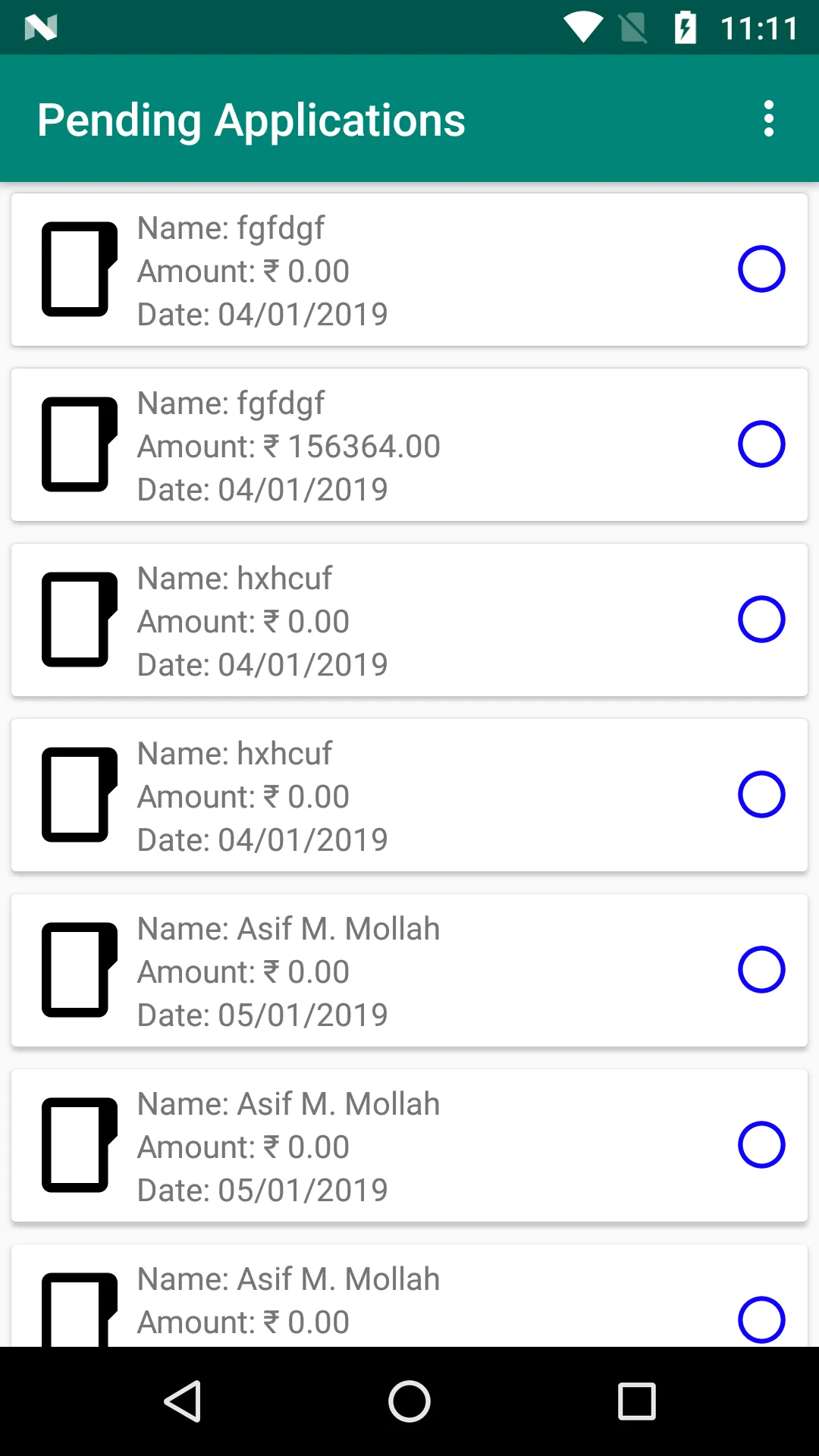
Task: Open Asif M. Mollah's 05/01/2019 application
Action: (409, 971)
